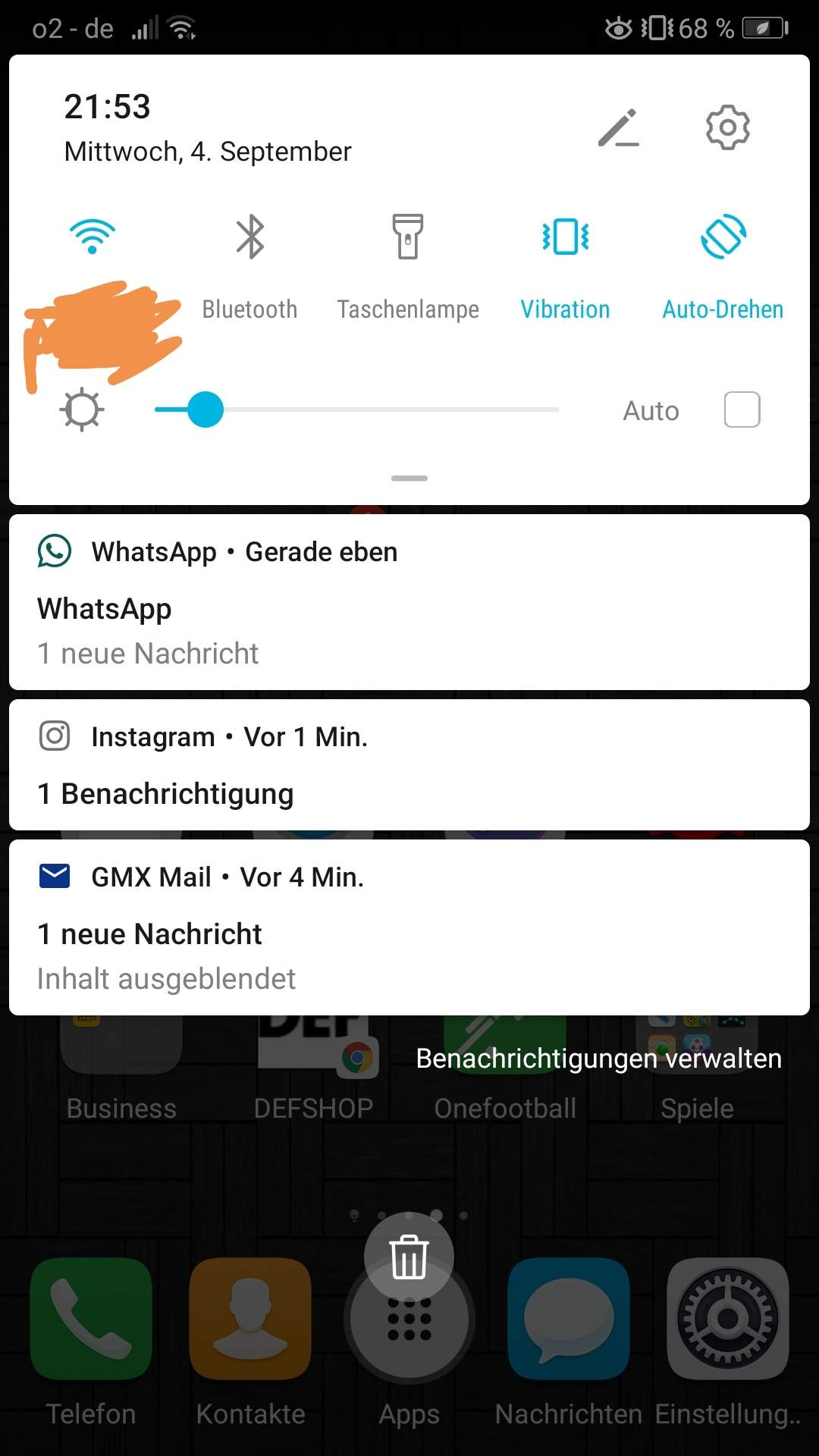Toggle the Vibration sound mode
The width and height of the screenshot is (819, 1456).
[566, 238]
